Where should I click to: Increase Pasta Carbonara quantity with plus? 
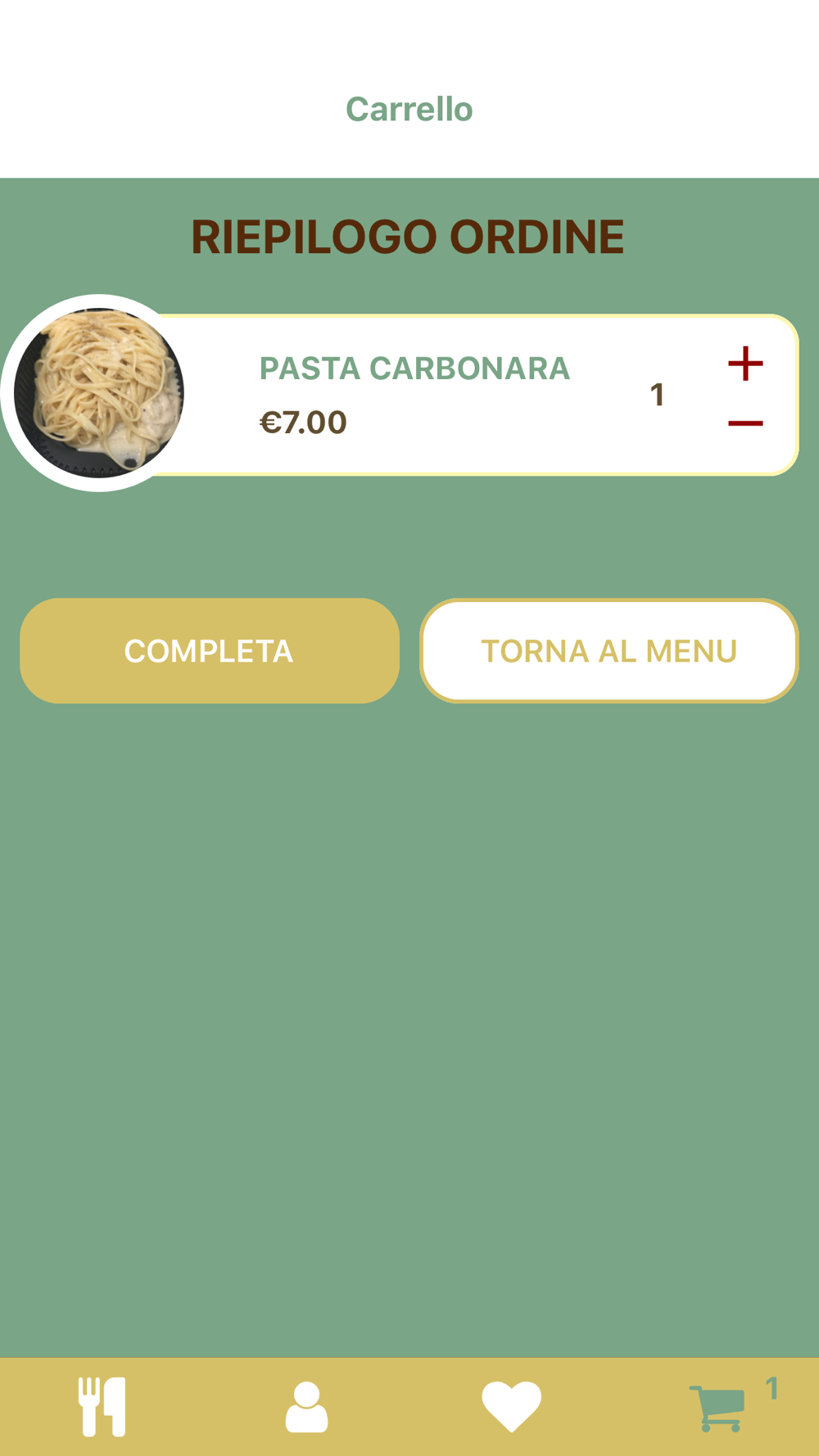745,364
